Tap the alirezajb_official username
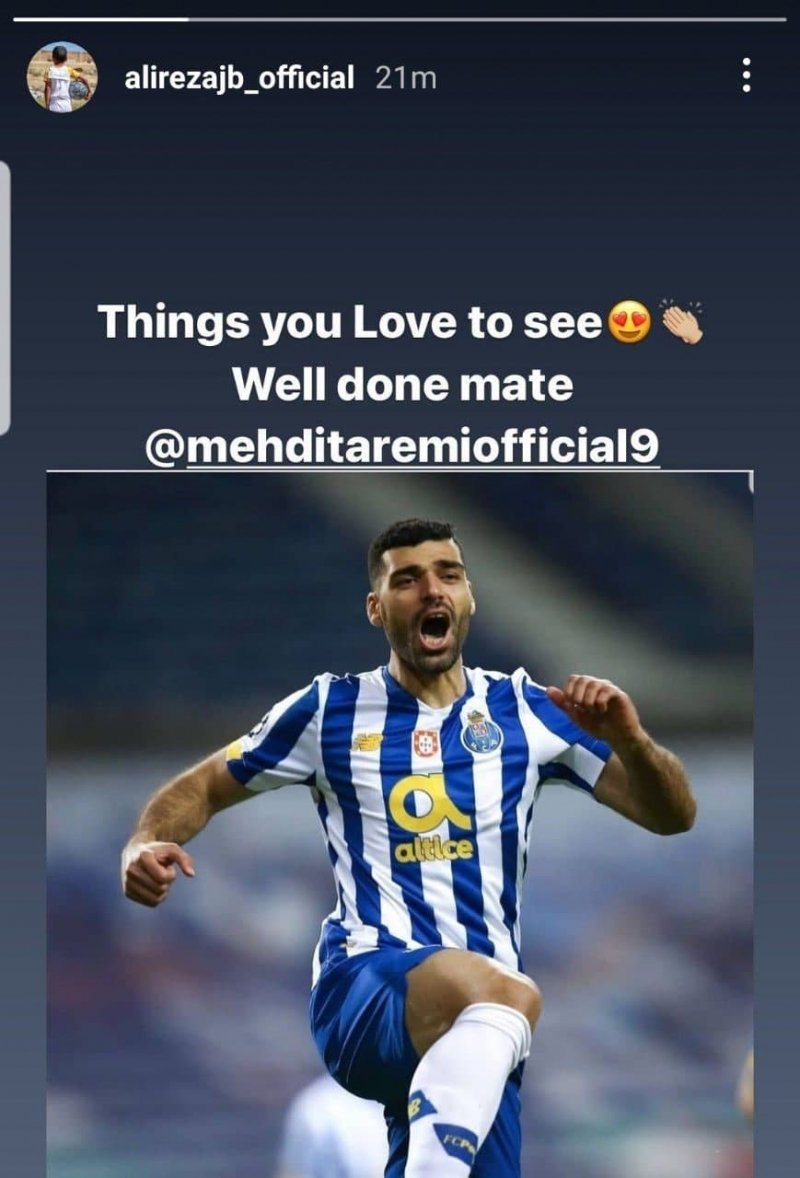This screenshot has width=800, height=1178. click(x=239, y=78)
